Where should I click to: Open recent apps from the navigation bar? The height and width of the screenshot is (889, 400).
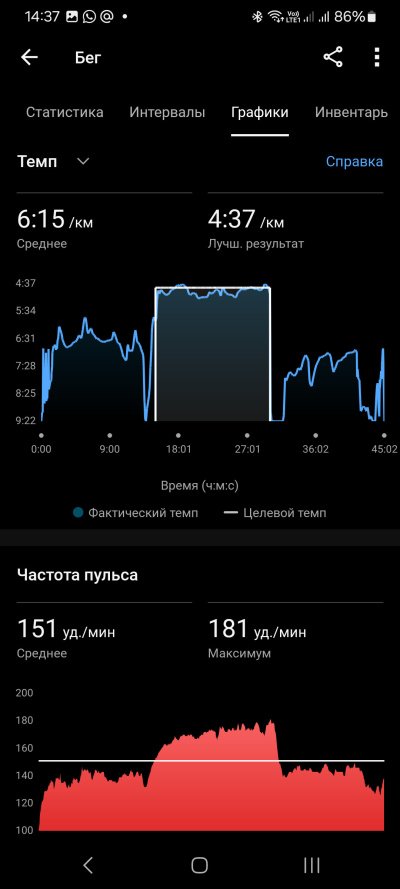click(312, 865)
